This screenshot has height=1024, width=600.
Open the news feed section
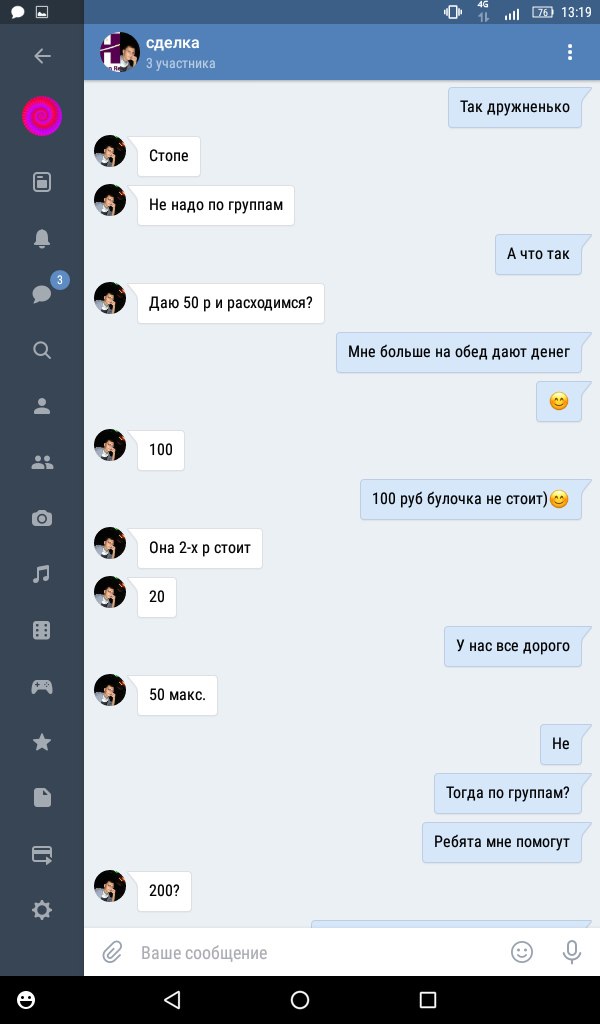42,182
